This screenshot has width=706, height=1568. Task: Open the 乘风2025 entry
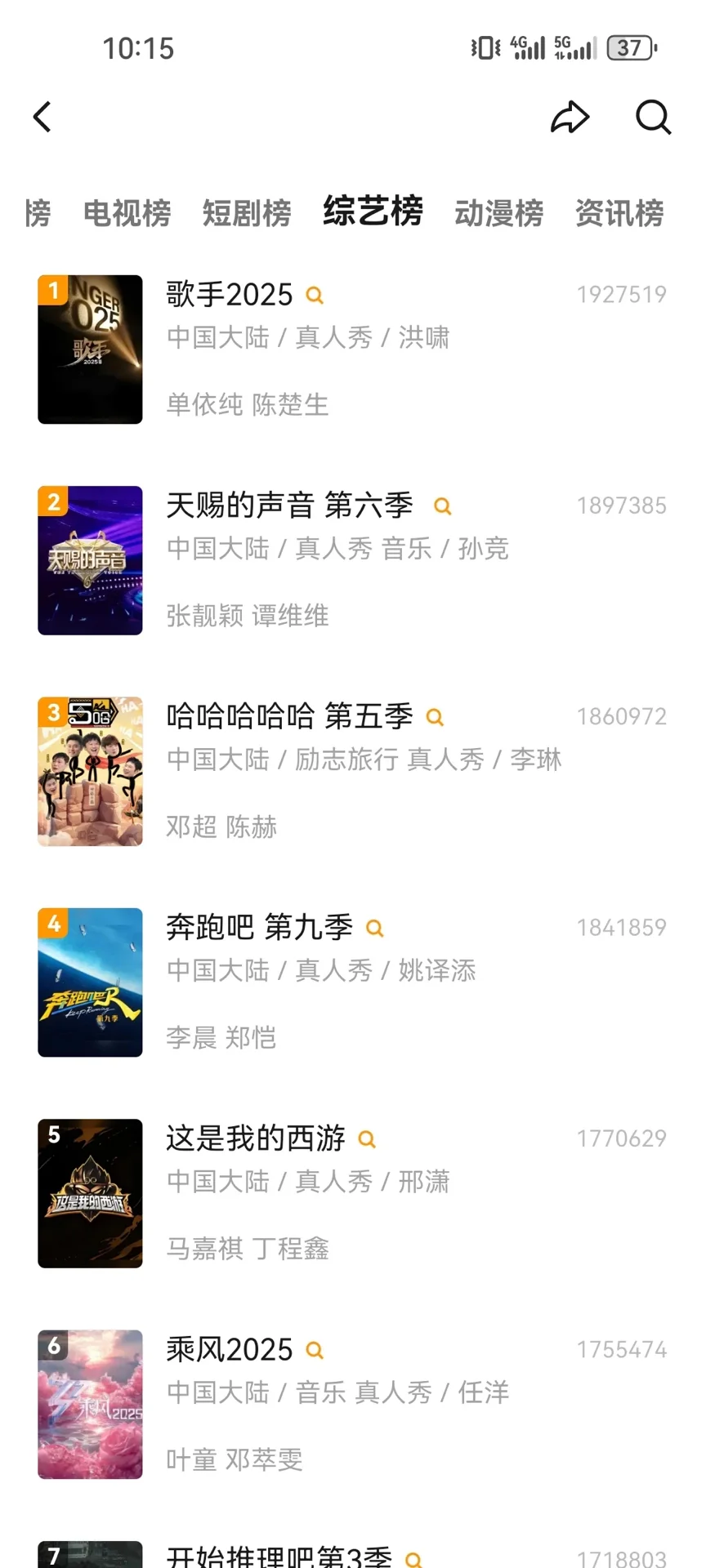point(230,1349)
